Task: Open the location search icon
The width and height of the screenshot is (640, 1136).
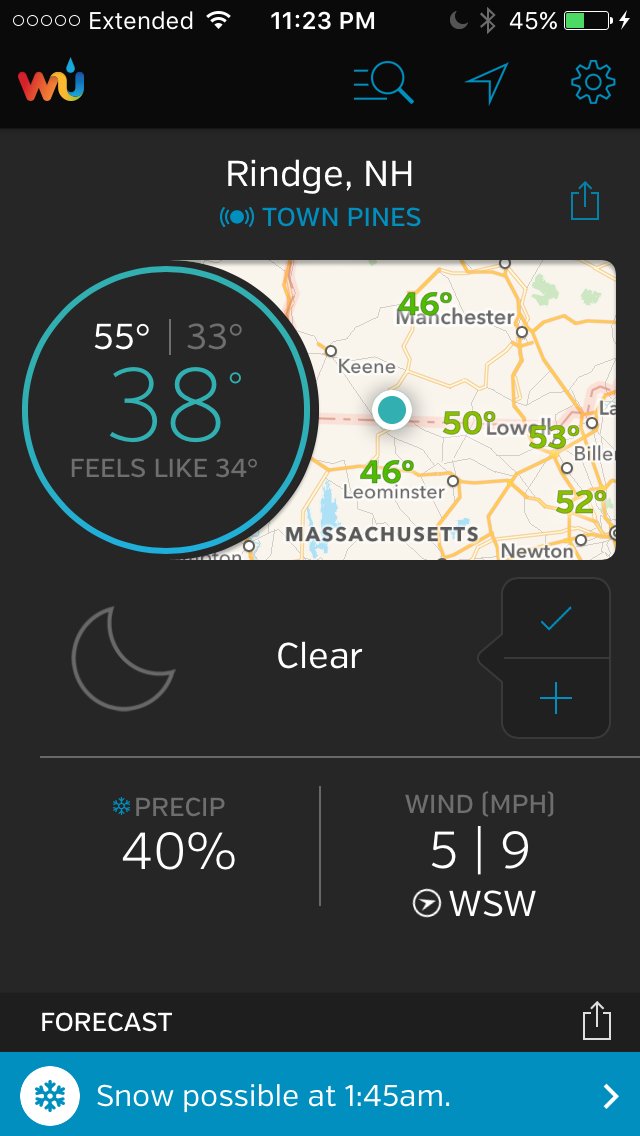Action: pyautogui.click(x=383, y=83)
